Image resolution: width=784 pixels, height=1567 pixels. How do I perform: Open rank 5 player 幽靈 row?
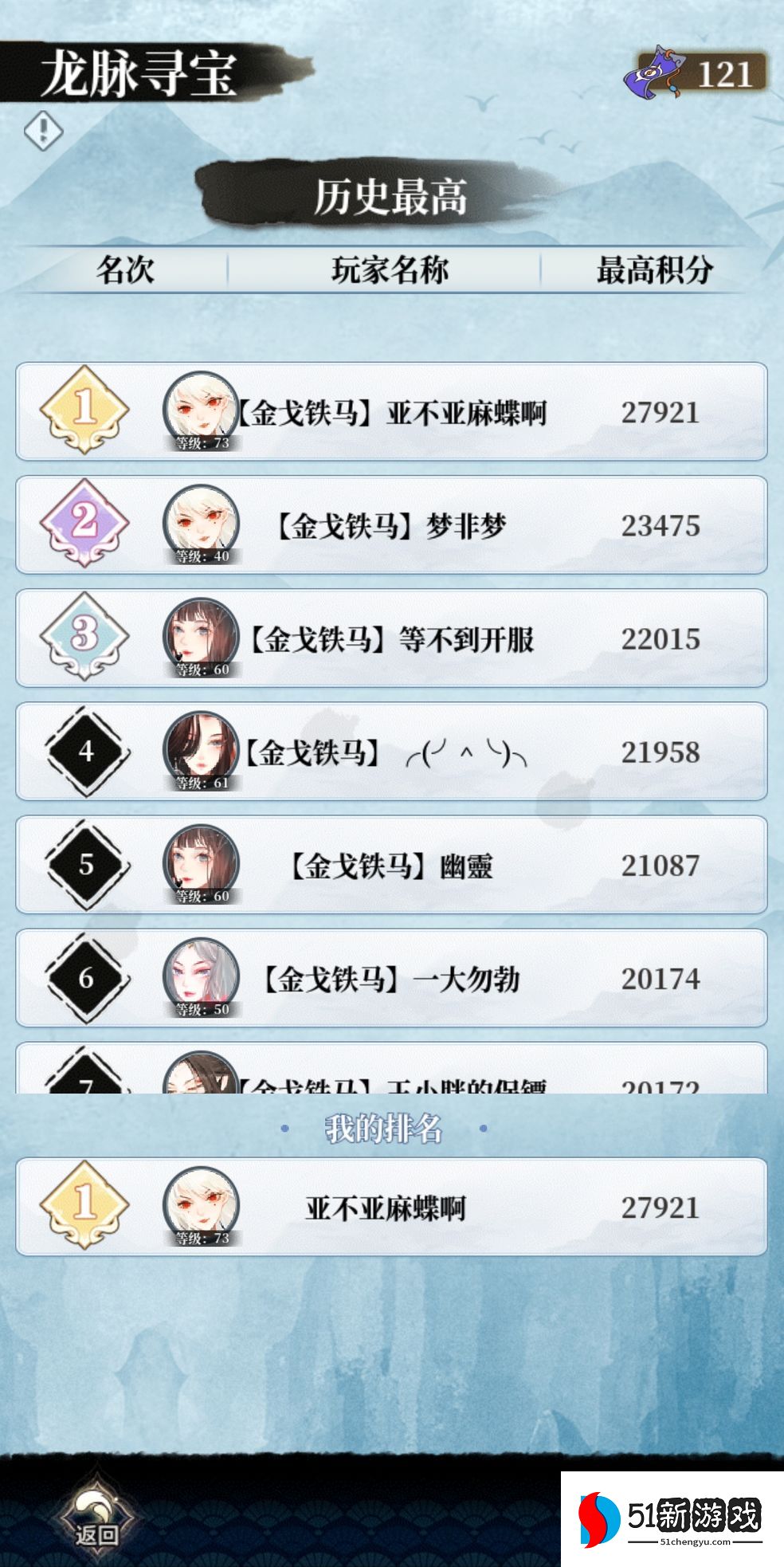click(x=391, y=865)
